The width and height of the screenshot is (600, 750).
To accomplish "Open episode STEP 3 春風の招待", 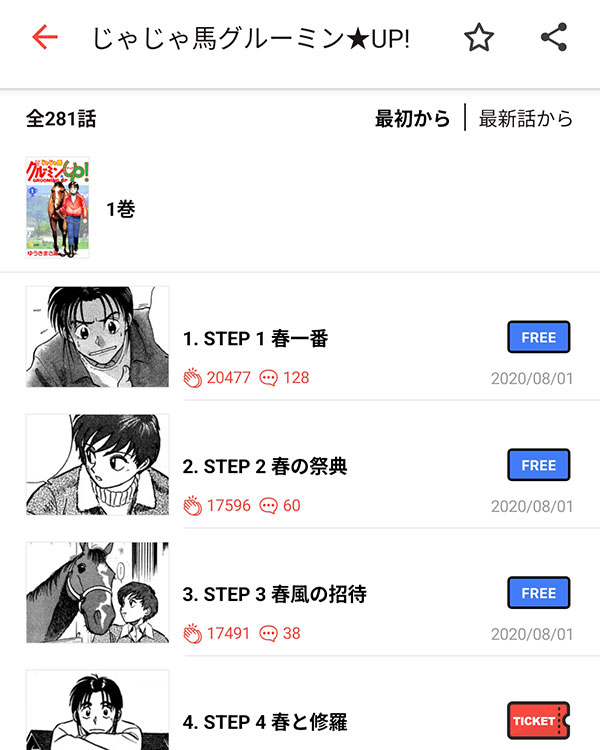I will tap(275, 594).
